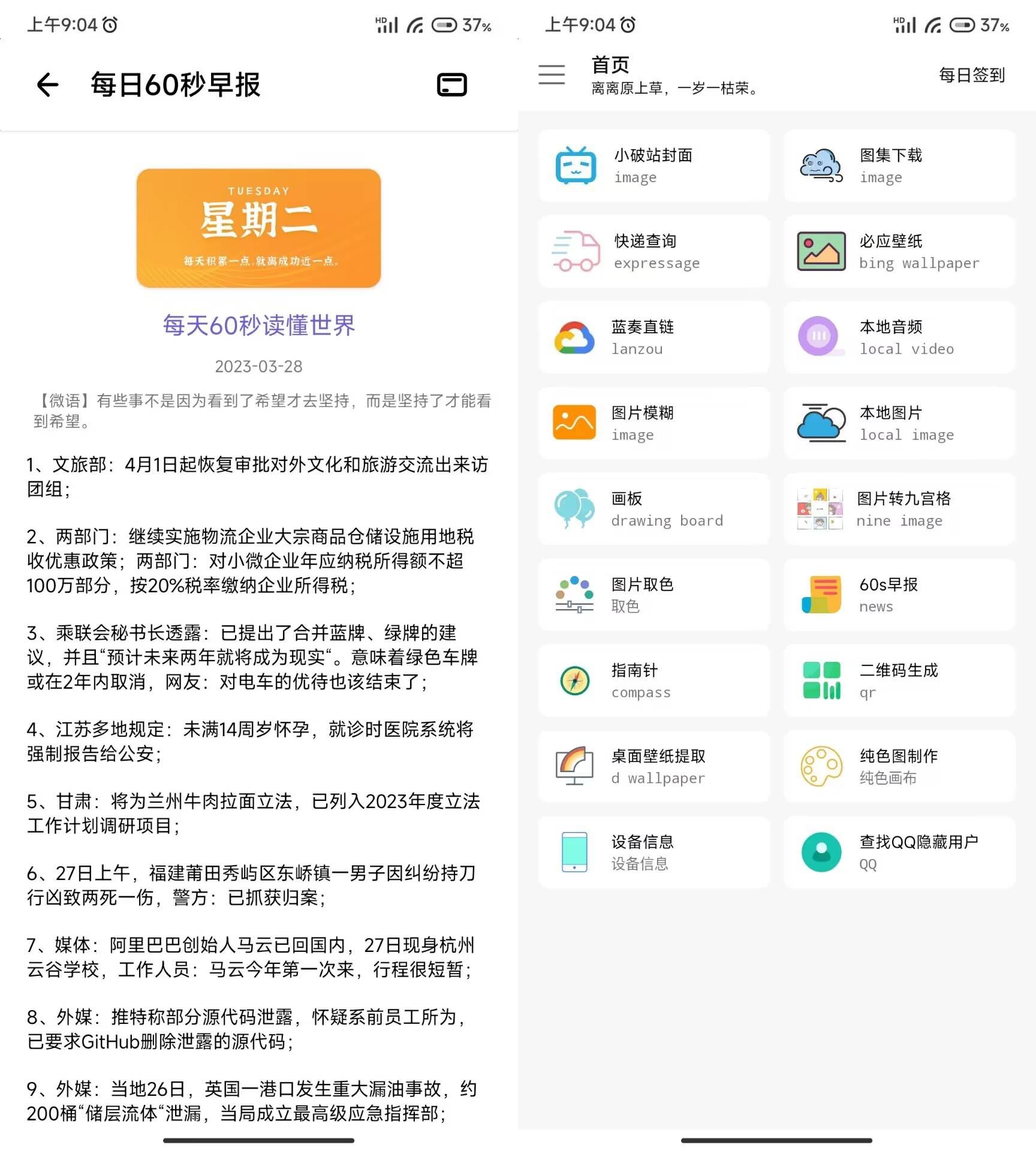This screenshot has width=1036, height=1151.
Task: Open the hamburger drawer menu
Action: (x=551, y=75)
